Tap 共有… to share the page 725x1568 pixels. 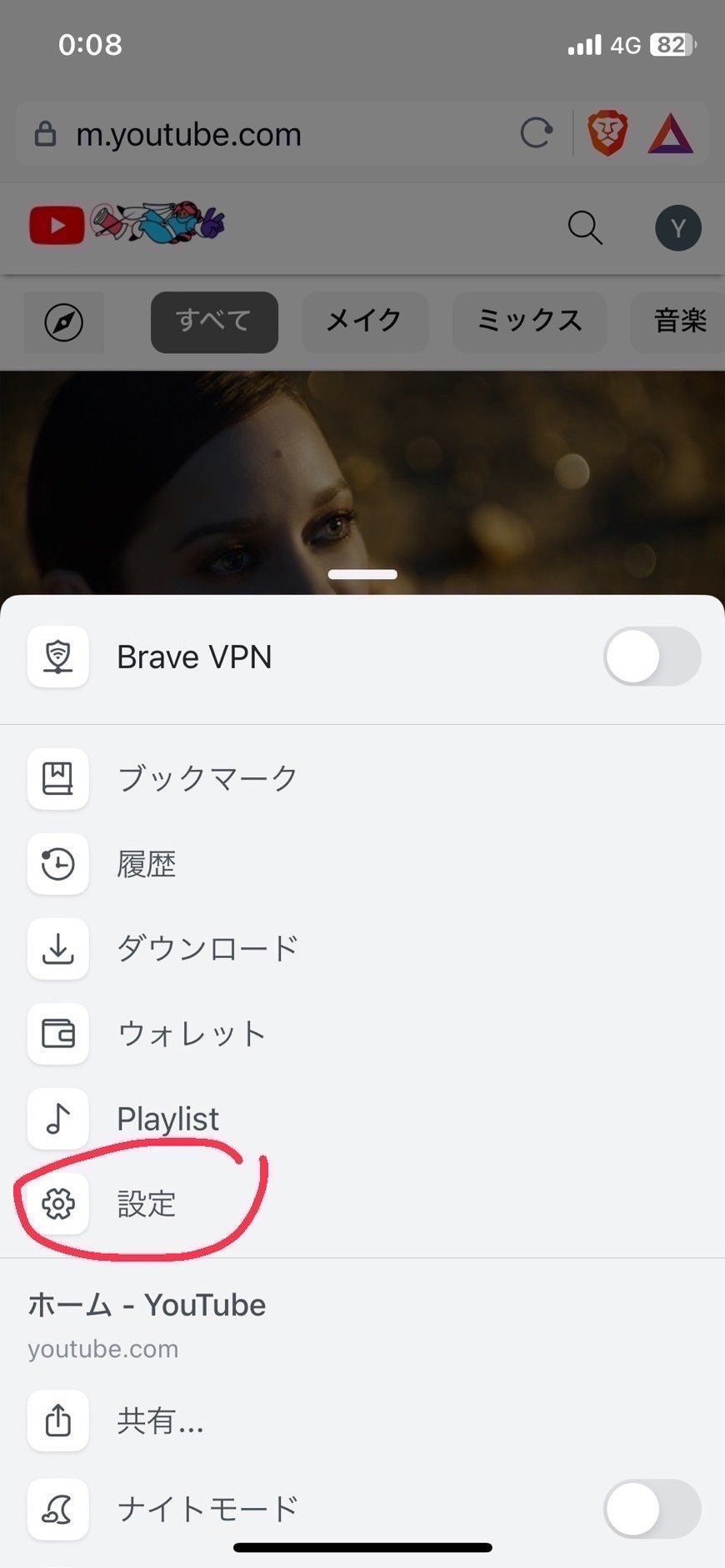tap(362, 1421)
